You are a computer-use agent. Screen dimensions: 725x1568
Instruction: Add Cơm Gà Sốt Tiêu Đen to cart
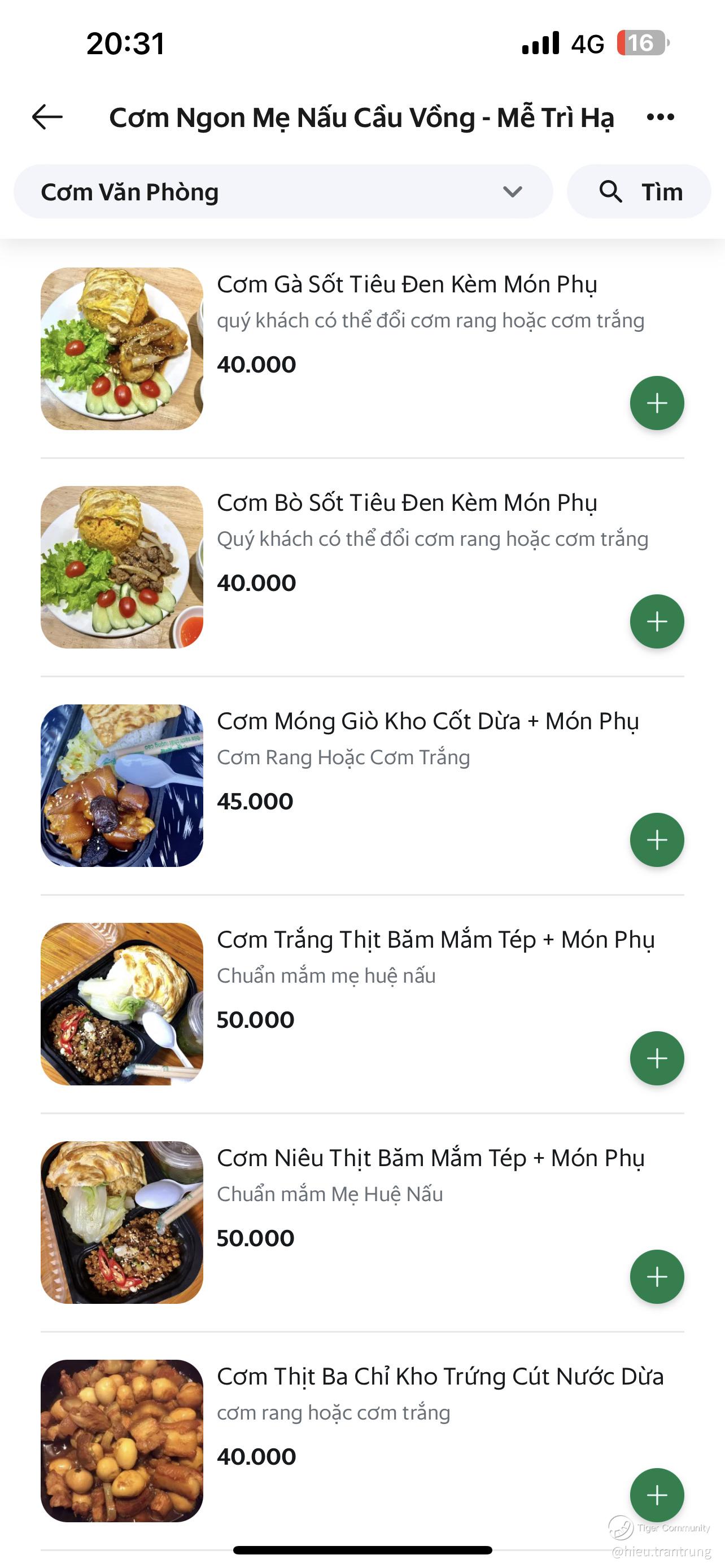[x=657, y=403]
